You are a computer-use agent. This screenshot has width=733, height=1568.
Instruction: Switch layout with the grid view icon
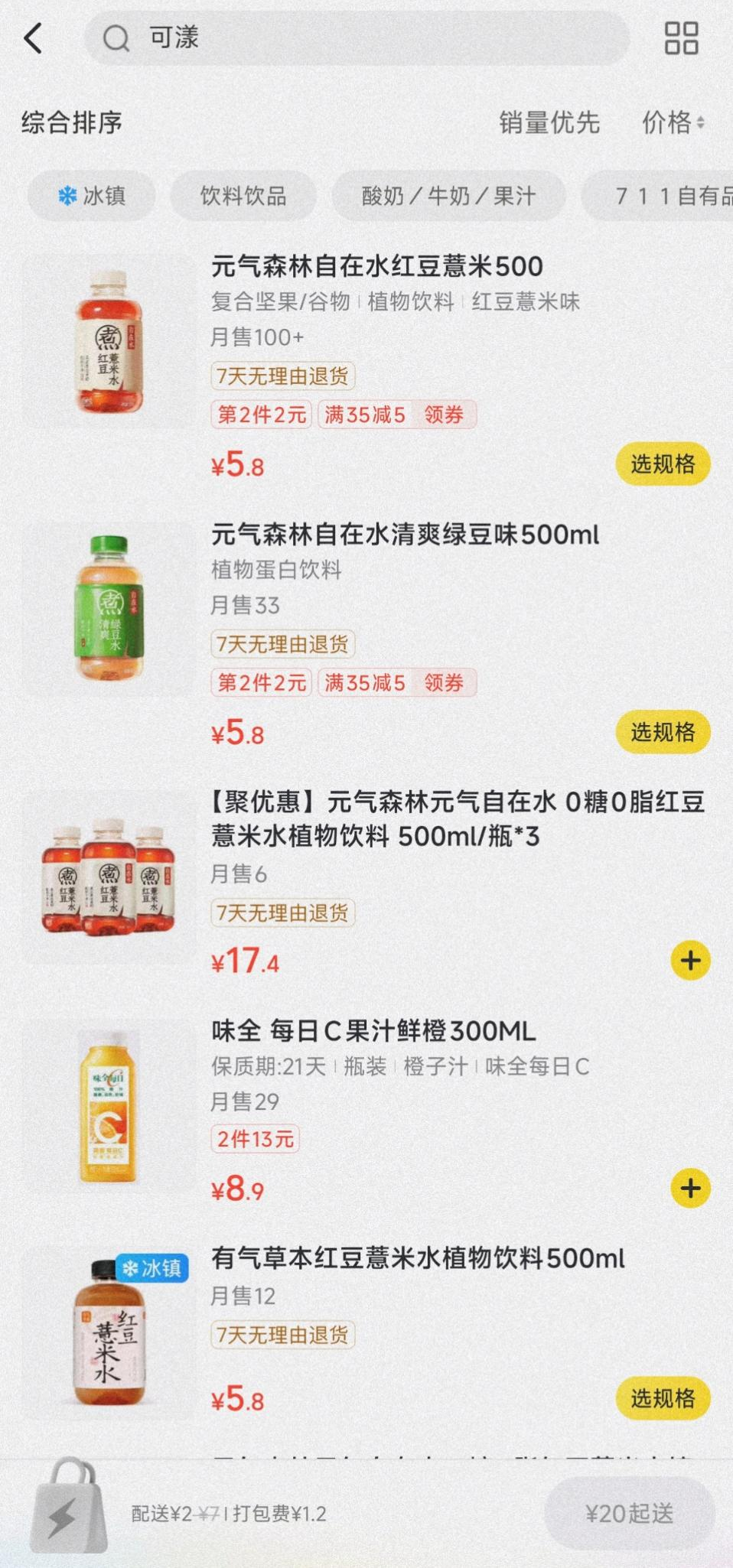(680, 37)
